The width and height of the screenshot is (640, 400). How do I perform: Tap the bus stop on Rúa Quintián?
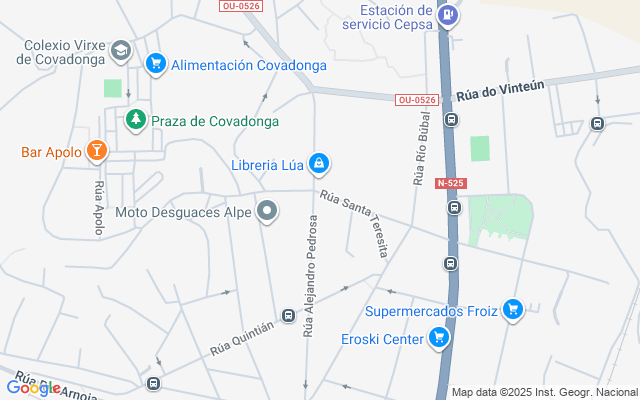[x=288, y=316]
